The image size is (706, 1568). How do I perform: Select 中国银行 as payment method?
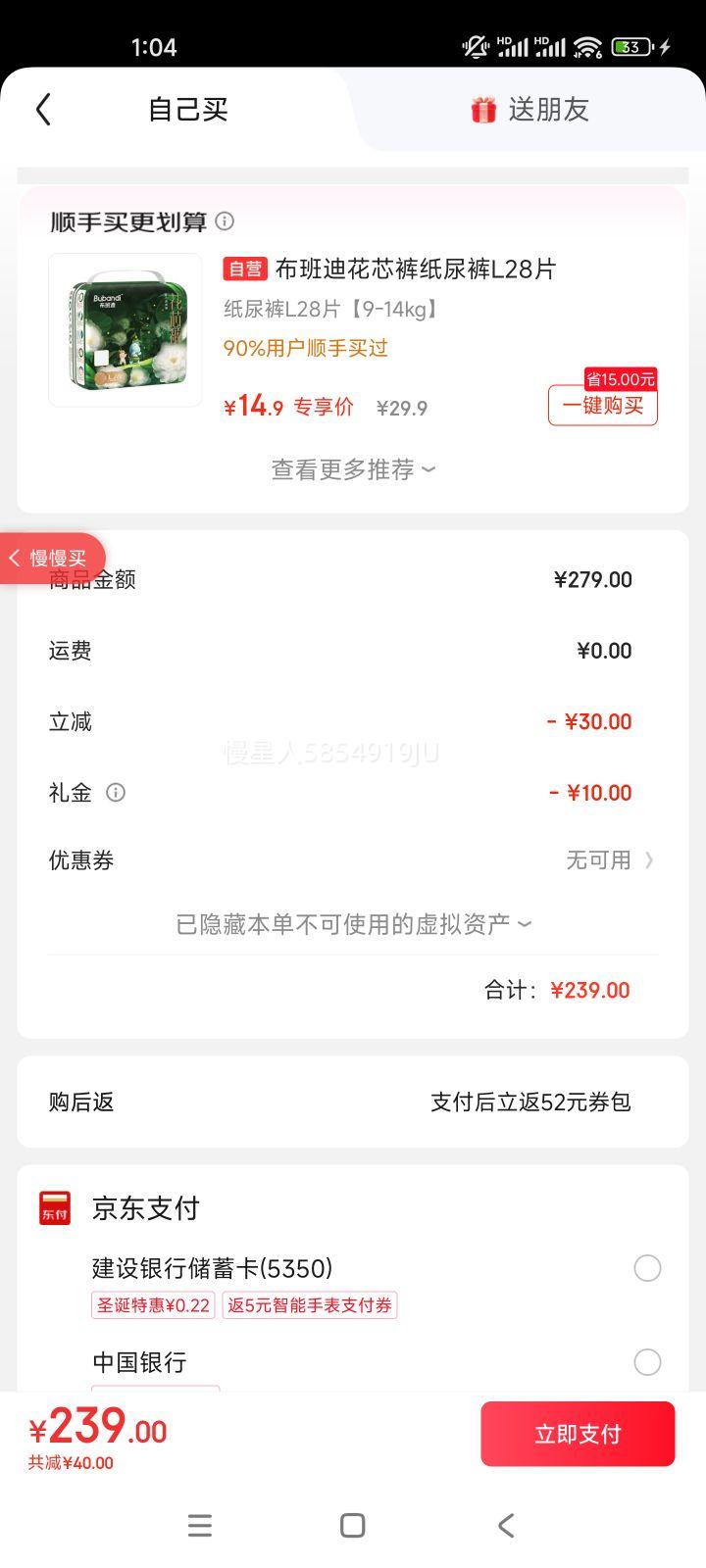pyautogui.click(x=647, y=1362)
